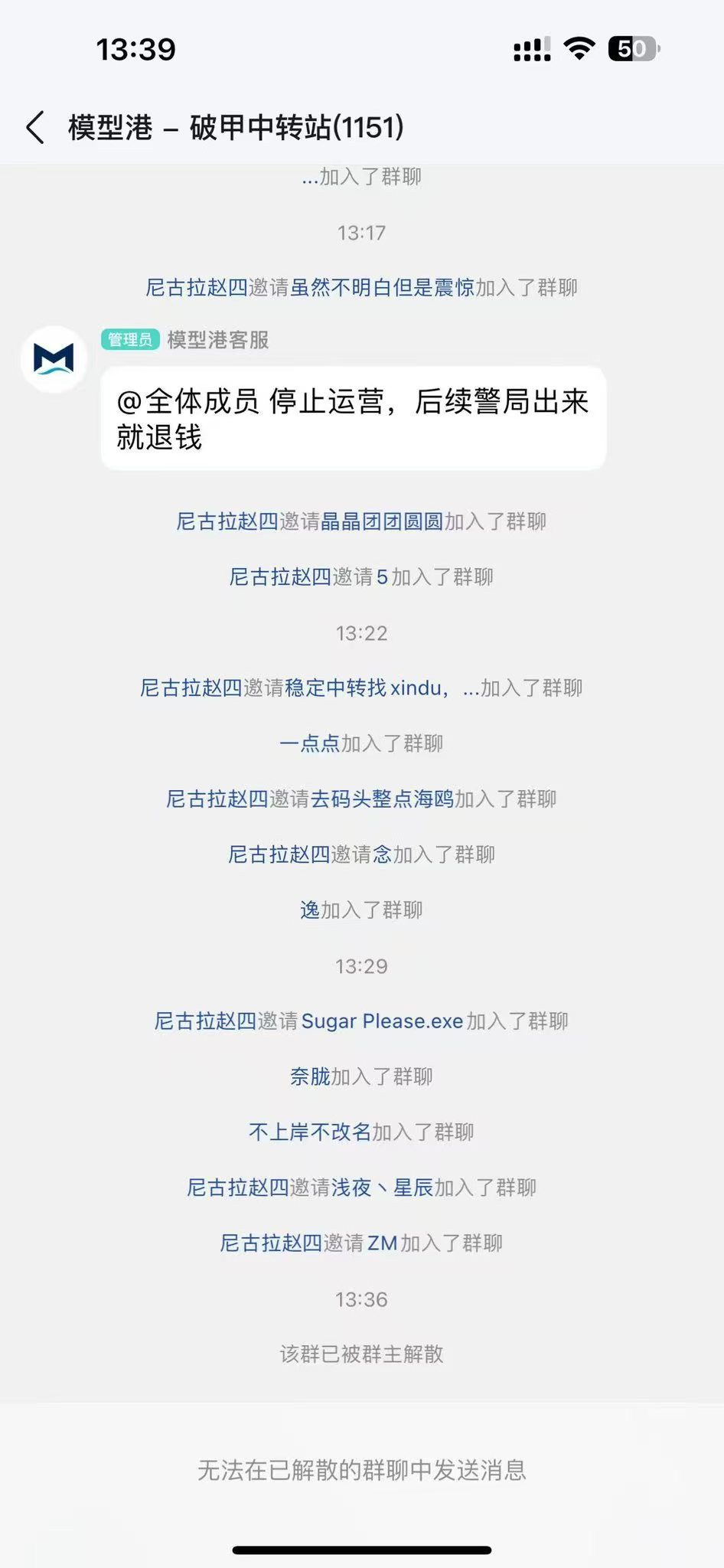The width and height of the screenshot is (724, 1568).
Task: Tap the name 逸
Action: point(310,910)
